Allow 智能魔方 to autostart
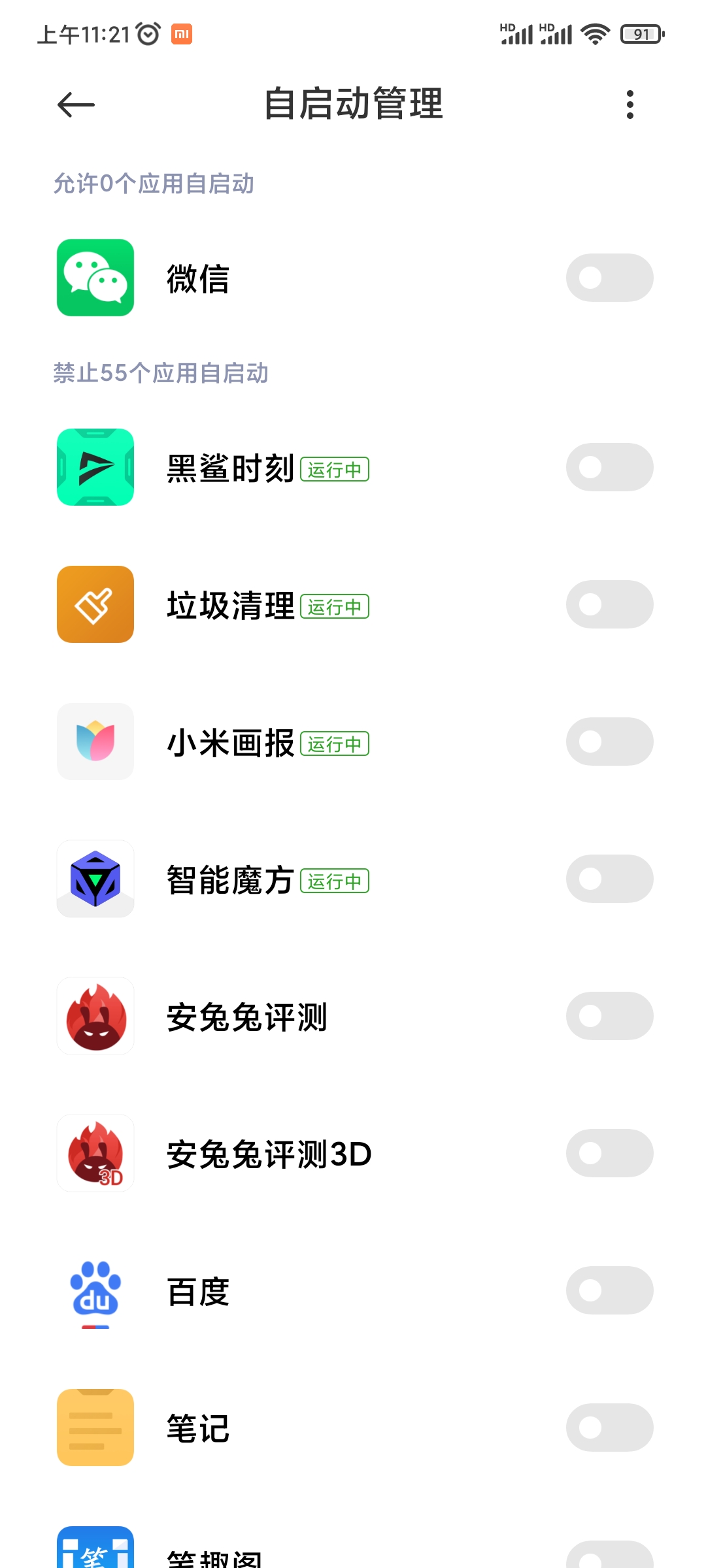The width and height of the screenshot is (706, 1568). point(609,879)
